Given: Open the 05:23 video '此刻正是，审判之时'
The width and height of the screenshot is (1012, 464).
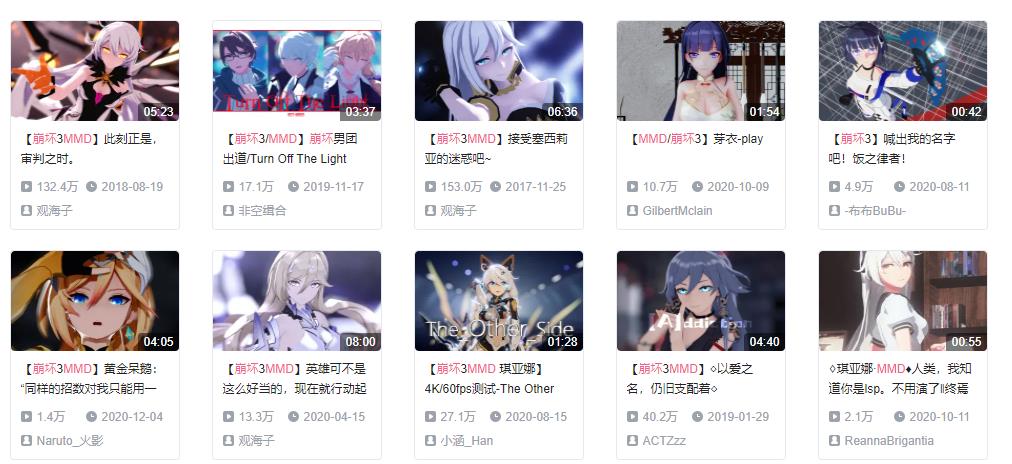Looking at the screenshot, I should click(95, 70).
